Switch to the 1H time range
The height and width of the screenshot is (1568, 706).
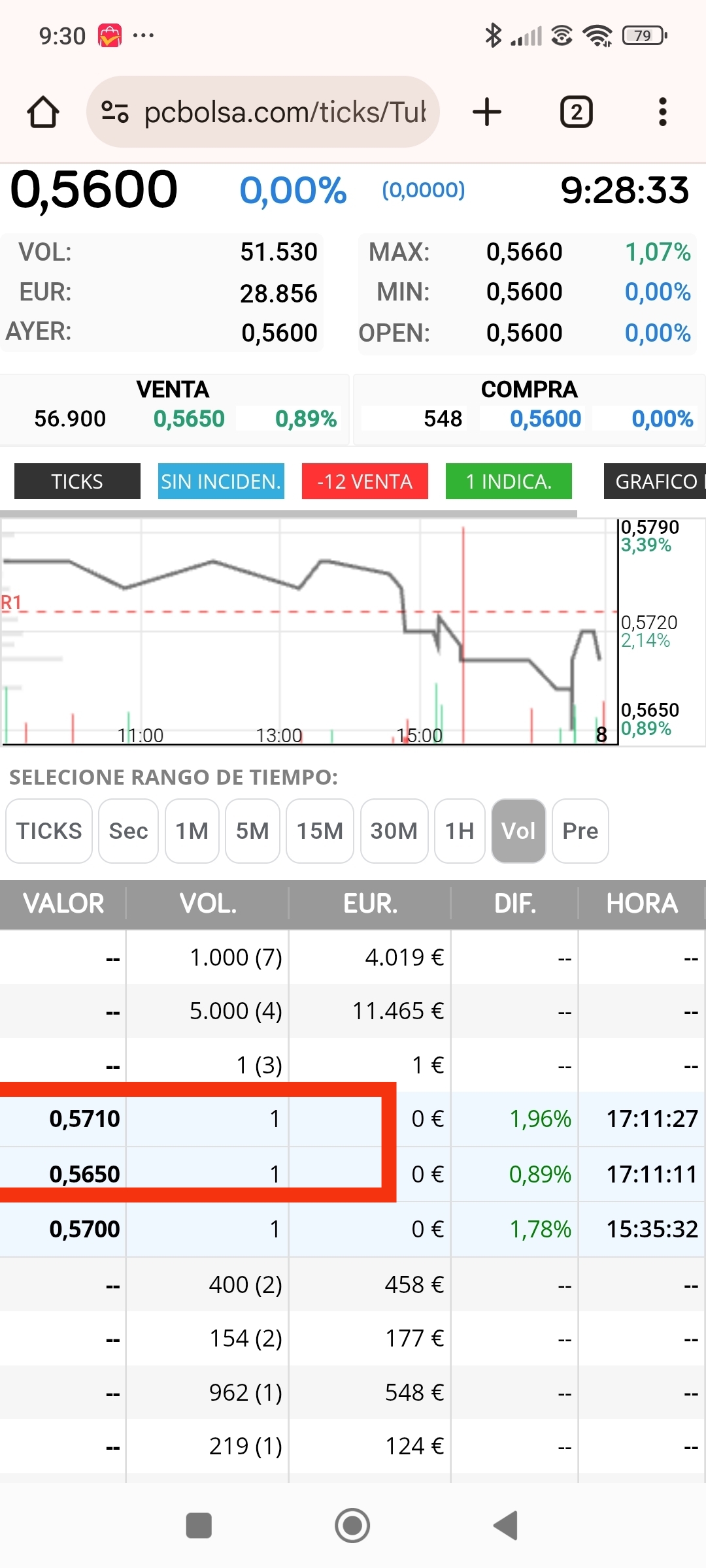(460, 831)
